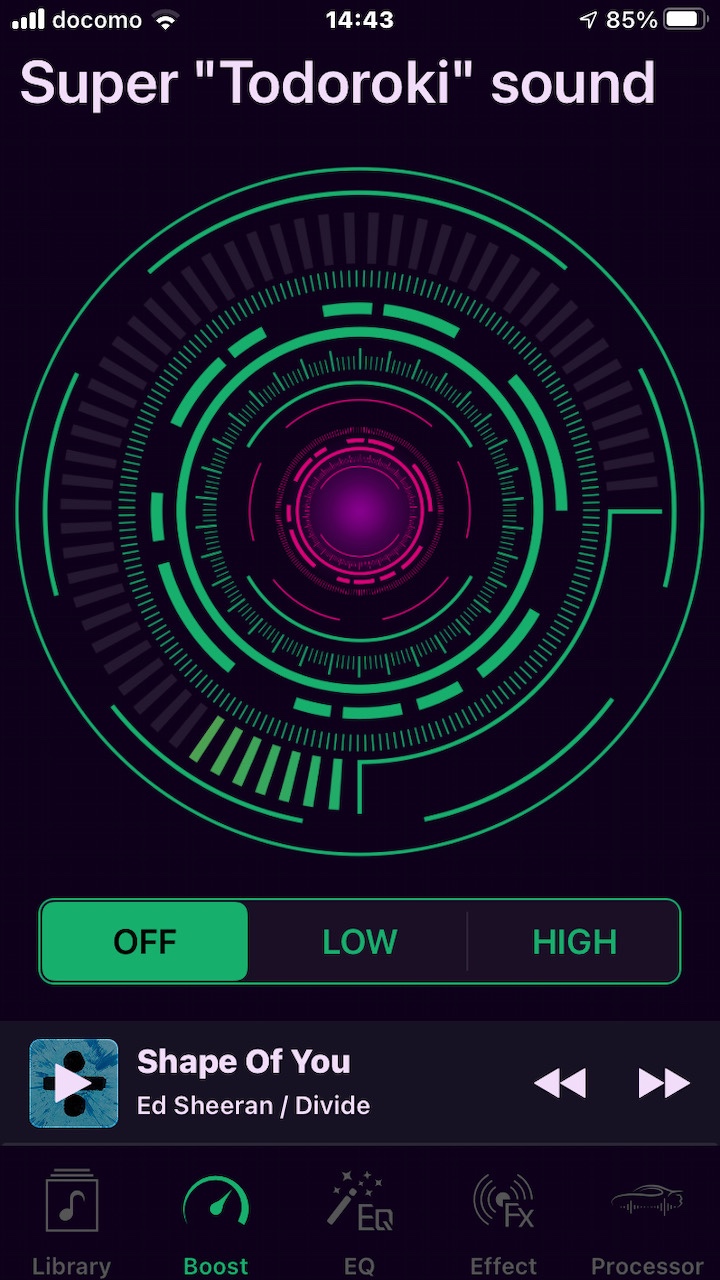The height and width of the screenshot is (1280, 720).
Task: Select the OFF boost level
Action: point(145,941)
